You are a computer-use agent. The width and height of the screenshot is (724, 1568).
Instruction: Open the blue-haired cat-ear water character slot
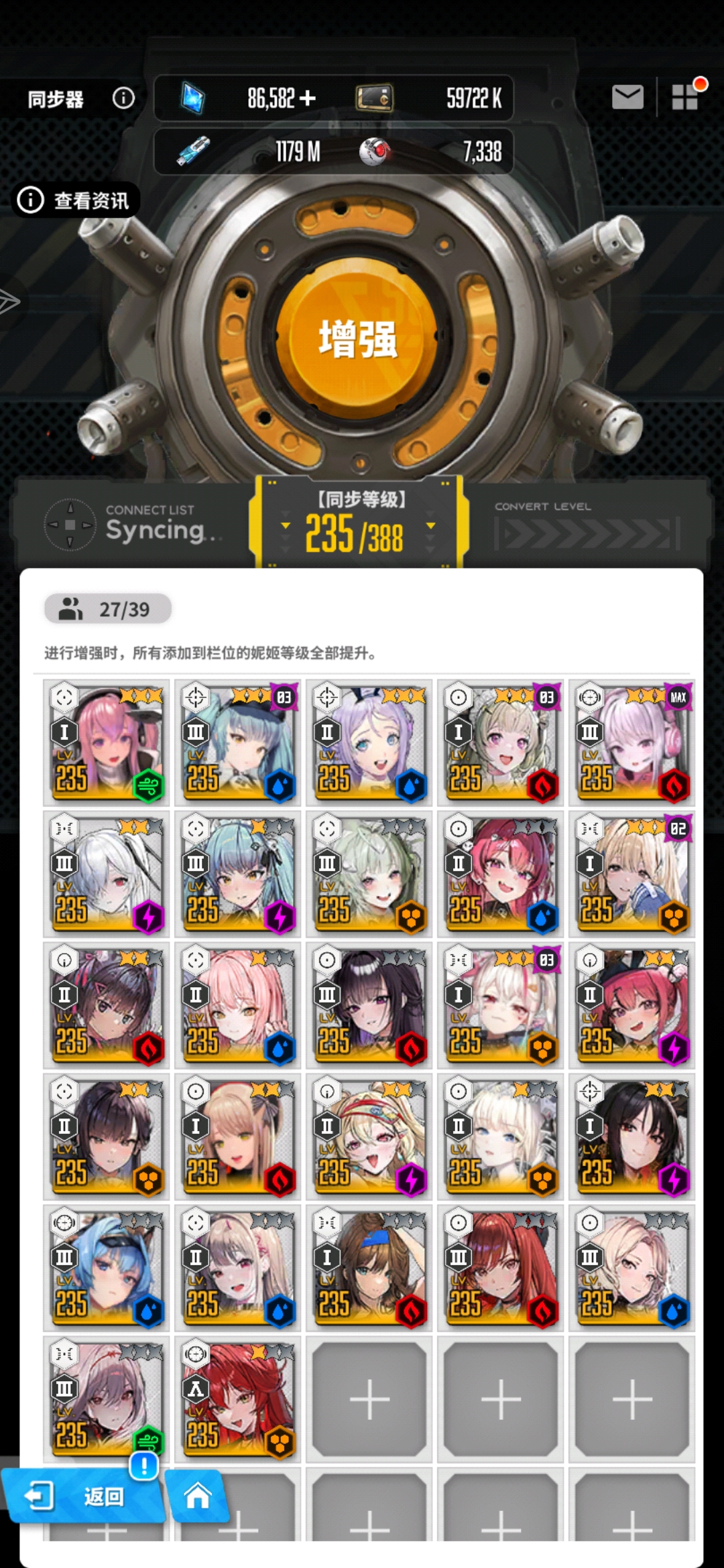107,1267
